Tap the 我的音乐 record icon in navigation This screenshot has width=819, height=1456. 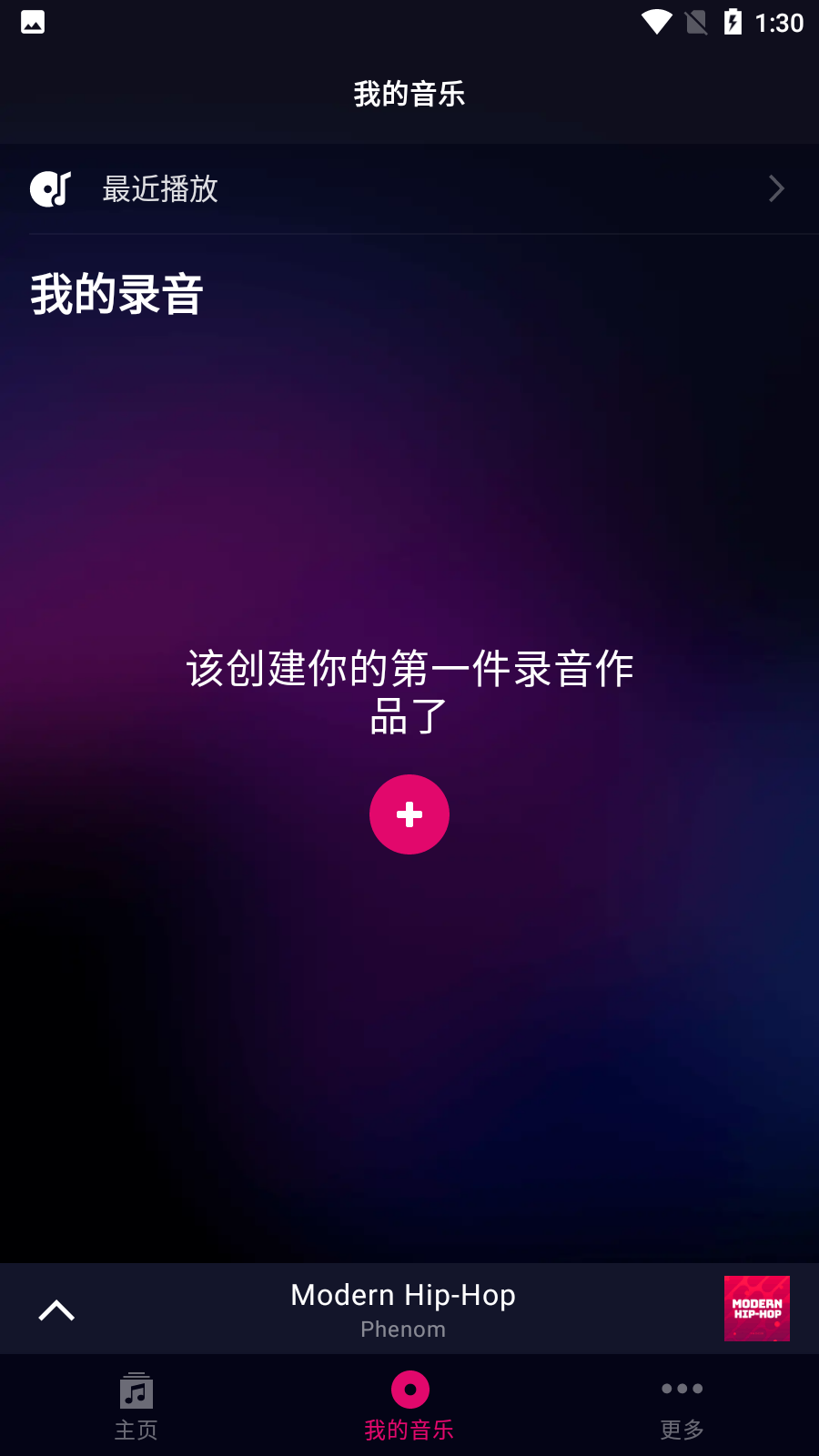click(x=409, y=1389)
